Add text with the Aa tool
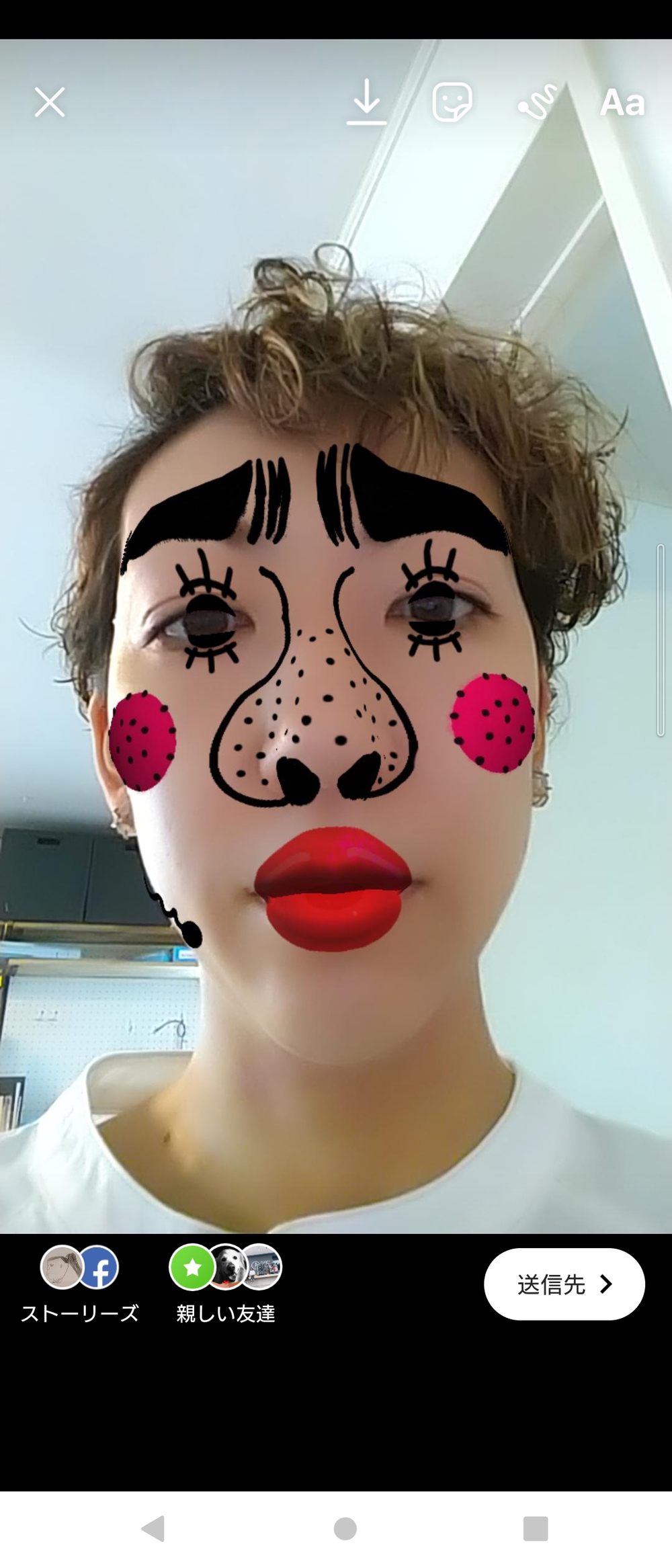Screen dimensions: 672x1568 pos(622,102)
